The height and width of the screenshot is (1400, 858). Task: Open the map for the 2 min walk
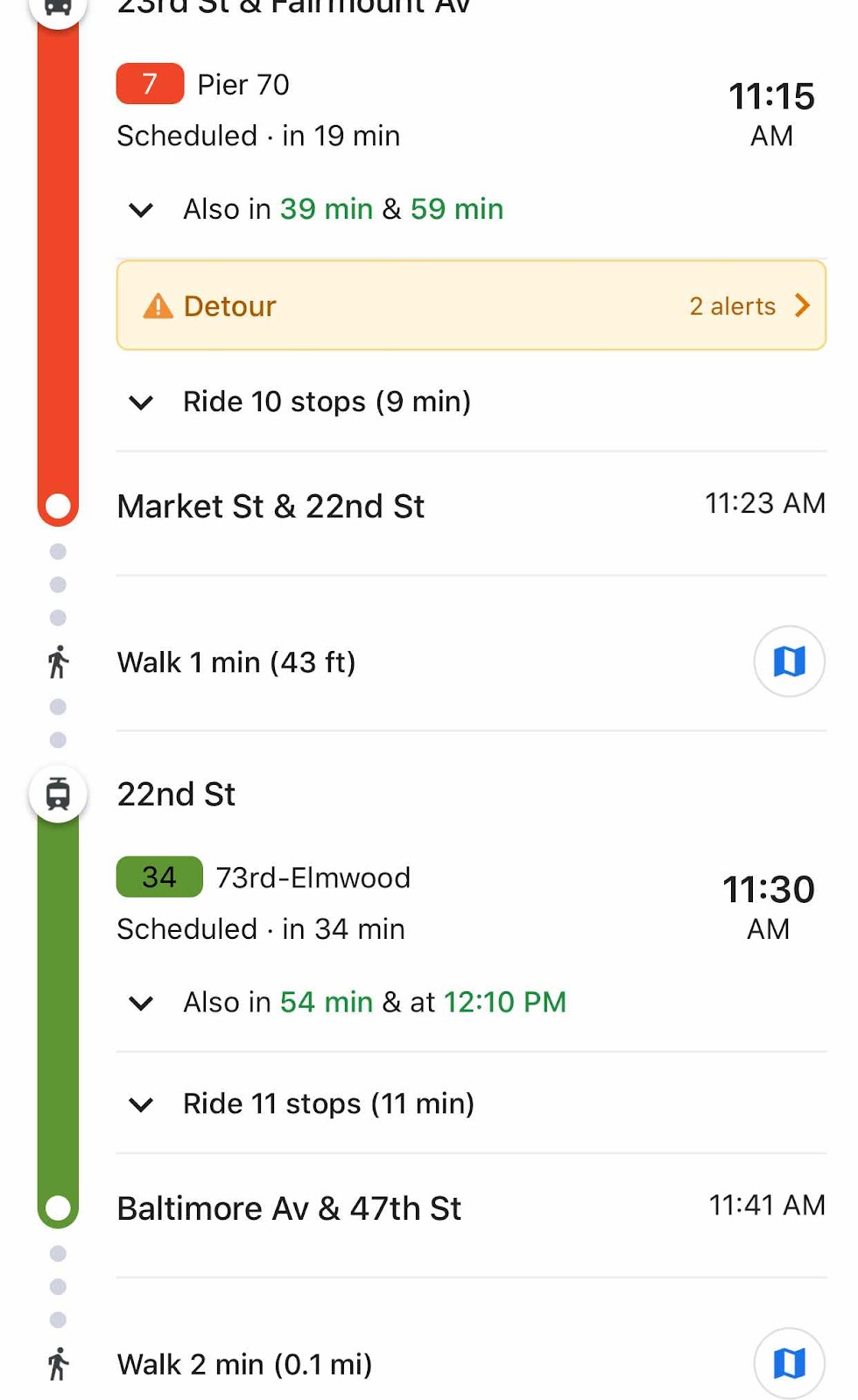pos(789,1363)
